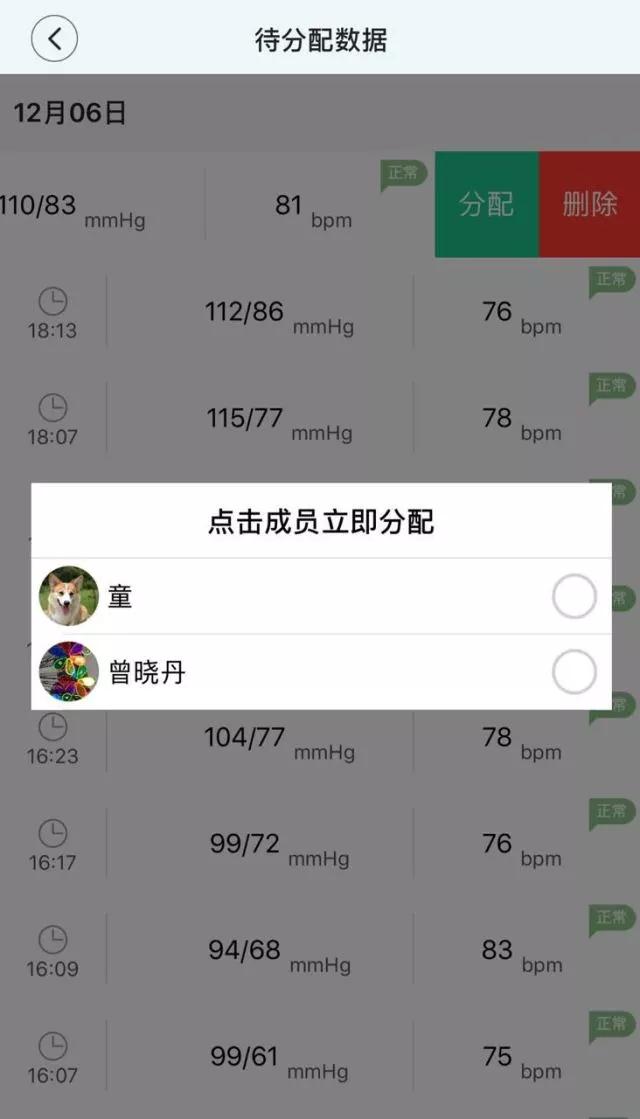Screen dimensions: 640x1119
Task: Select the radio button for 童
Action: pyautogui.click(x=574, y=597)
